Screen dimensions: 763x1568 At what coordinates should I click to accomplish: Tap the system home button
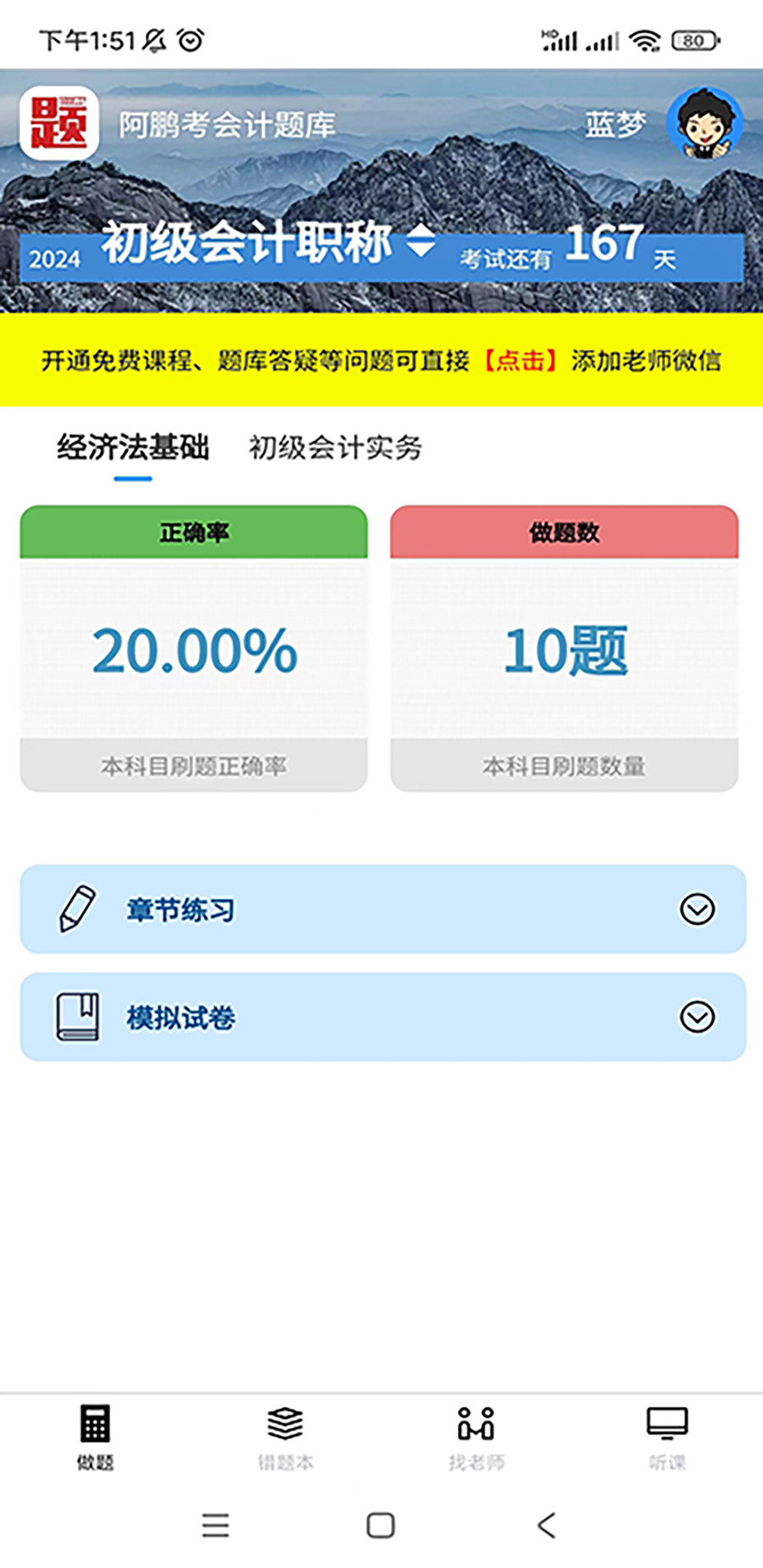point(381,1525)
